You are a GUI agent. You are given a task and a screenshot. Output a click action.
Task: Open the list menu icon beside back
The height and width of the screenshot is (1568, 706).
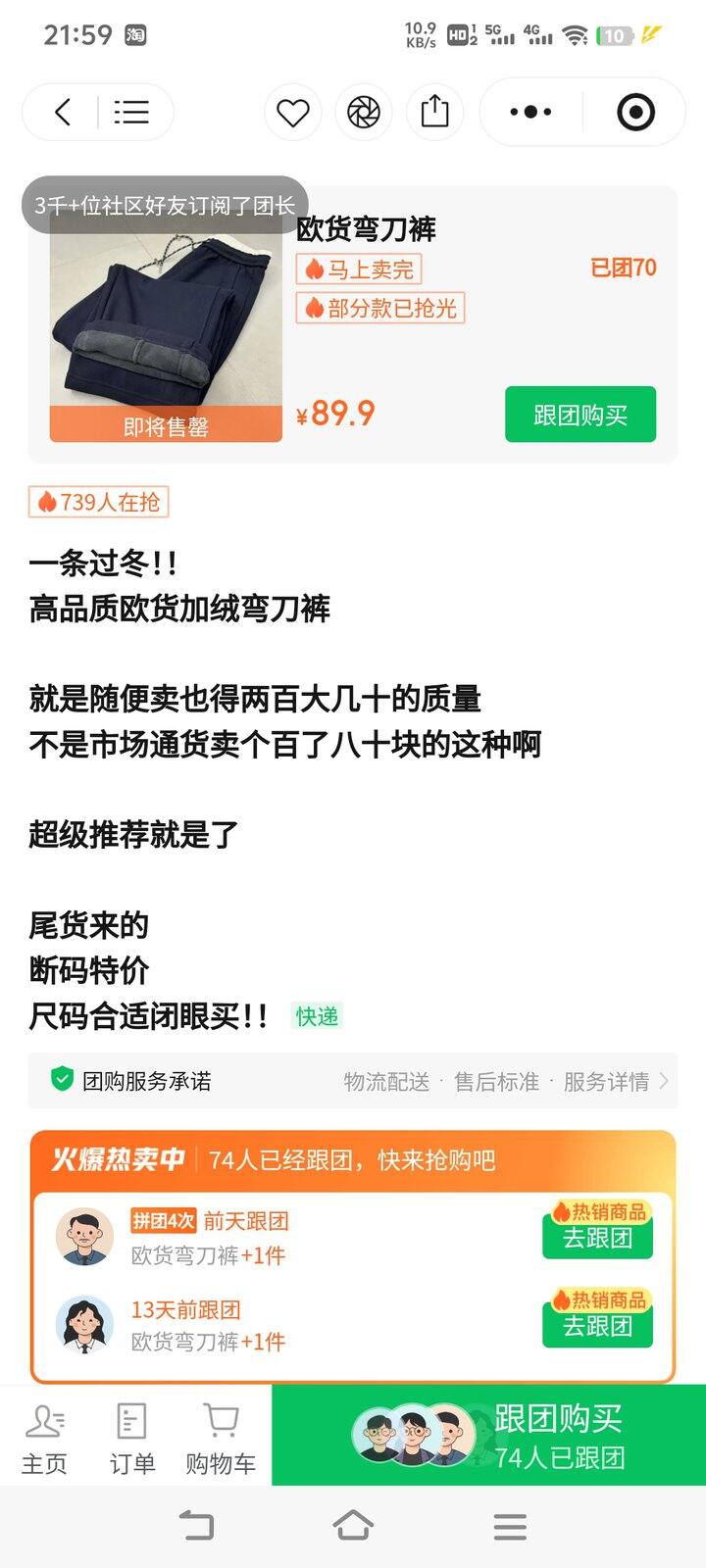[x=131, y=113]
